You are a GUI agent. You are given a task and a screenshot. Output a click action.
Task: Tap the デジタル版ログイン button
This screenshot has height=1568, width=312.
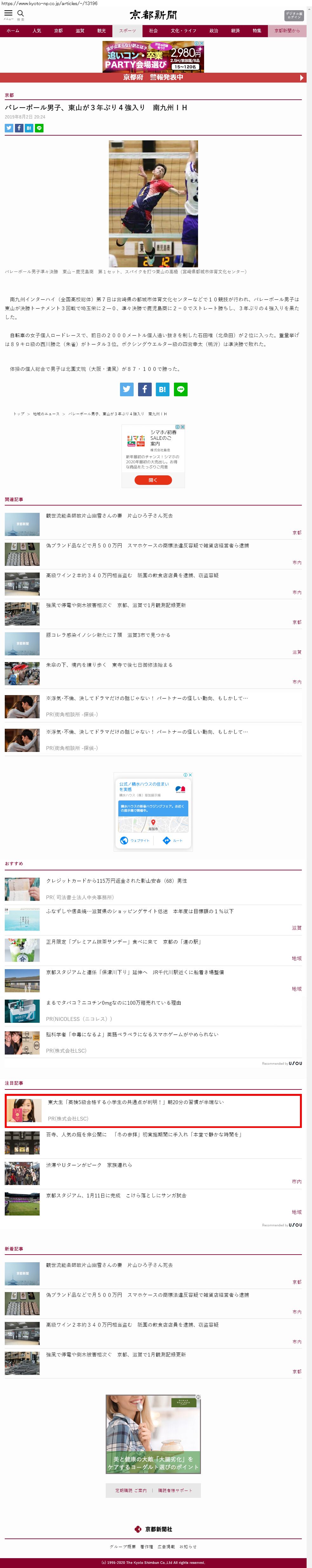[x=293, y=15]
